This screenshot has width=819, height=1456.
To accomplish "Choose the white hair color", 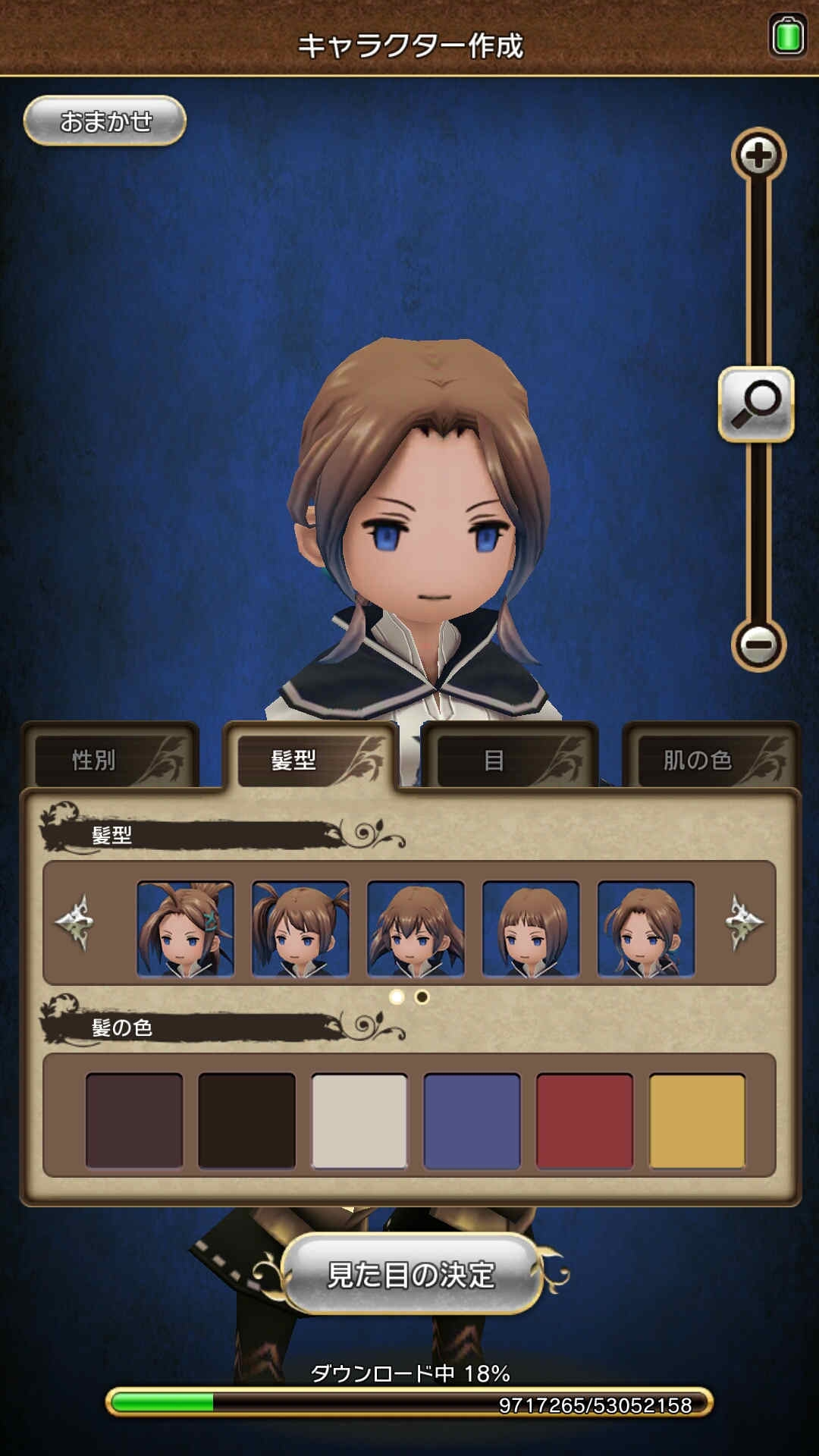I will pyautogui.click(x=359, y=1120).
